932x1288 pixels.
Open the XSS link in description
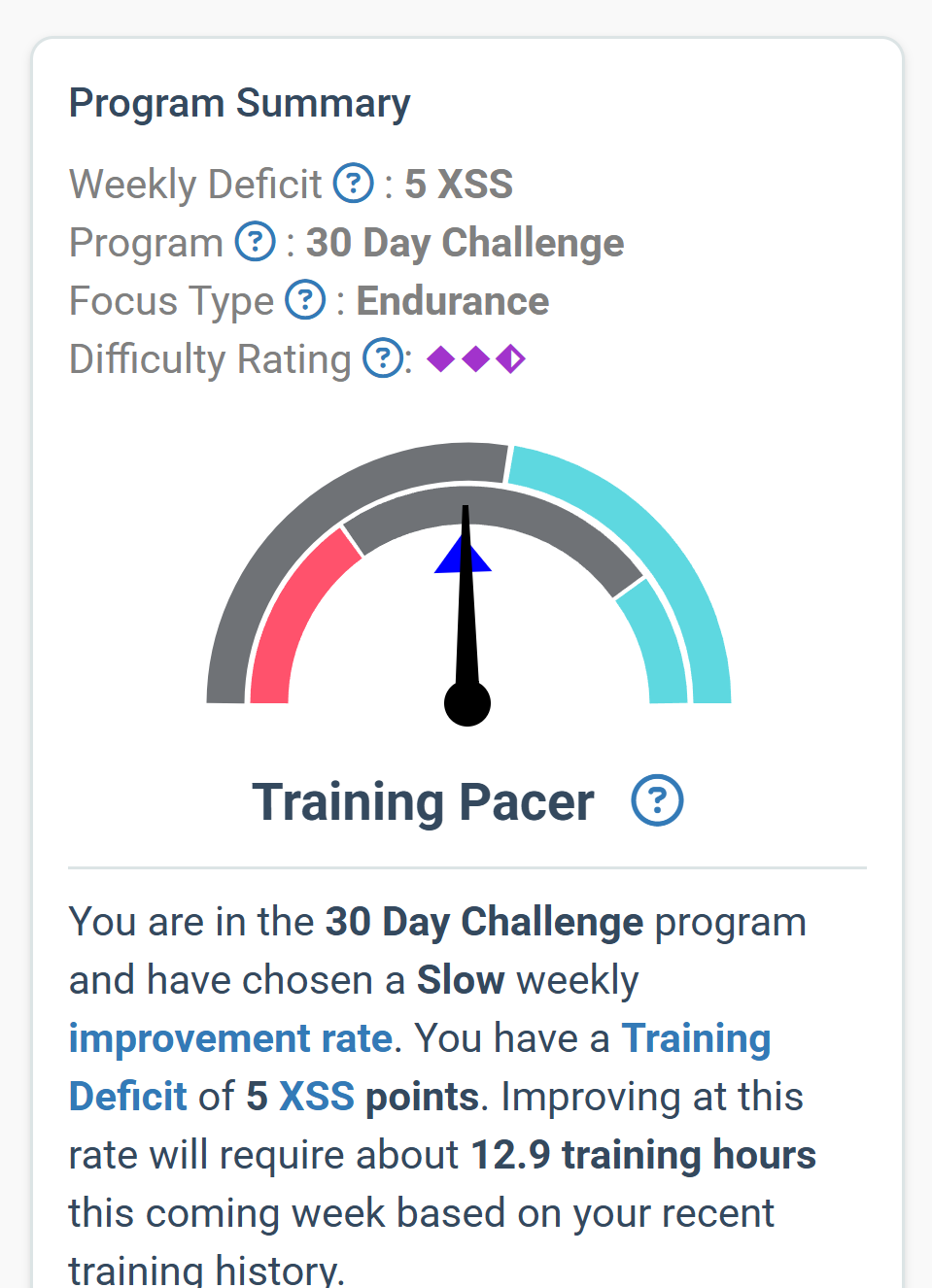pos(316,1097)
